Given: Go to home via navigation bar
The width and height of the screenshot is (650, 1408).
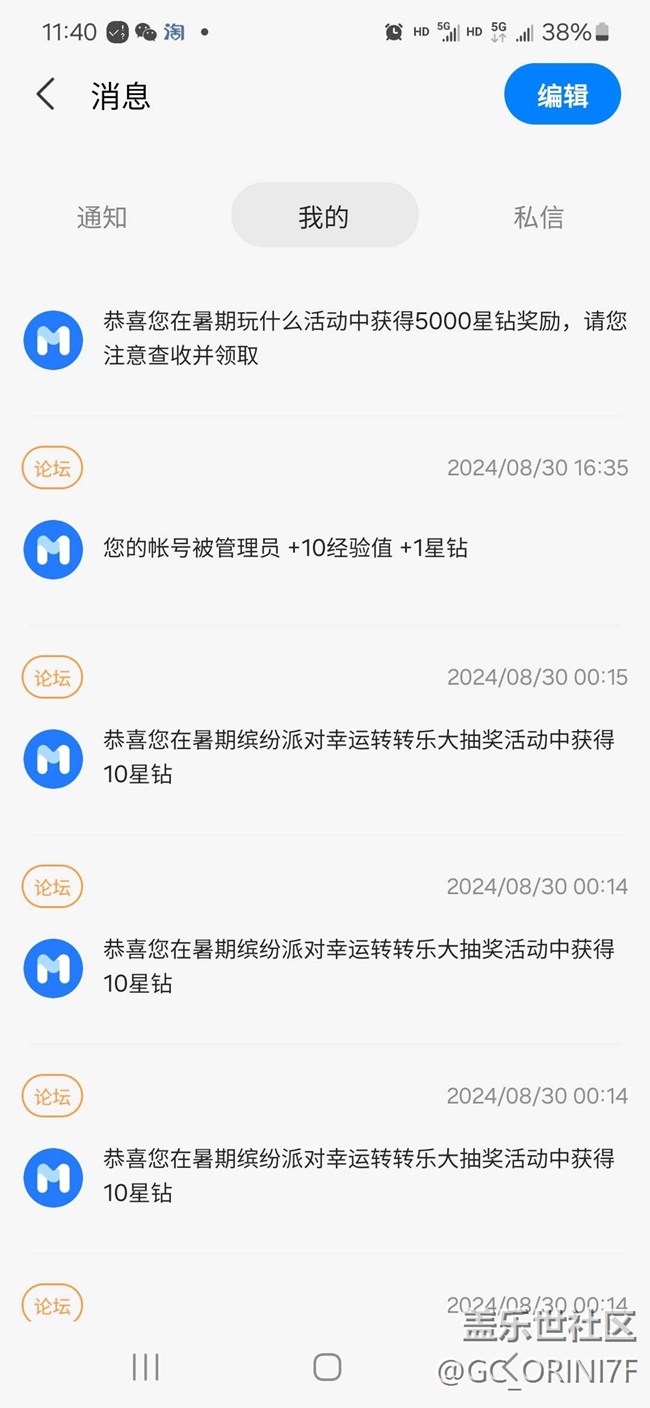Looking at the screenshot, I should pyautogui.click(x=327, y=1367).
